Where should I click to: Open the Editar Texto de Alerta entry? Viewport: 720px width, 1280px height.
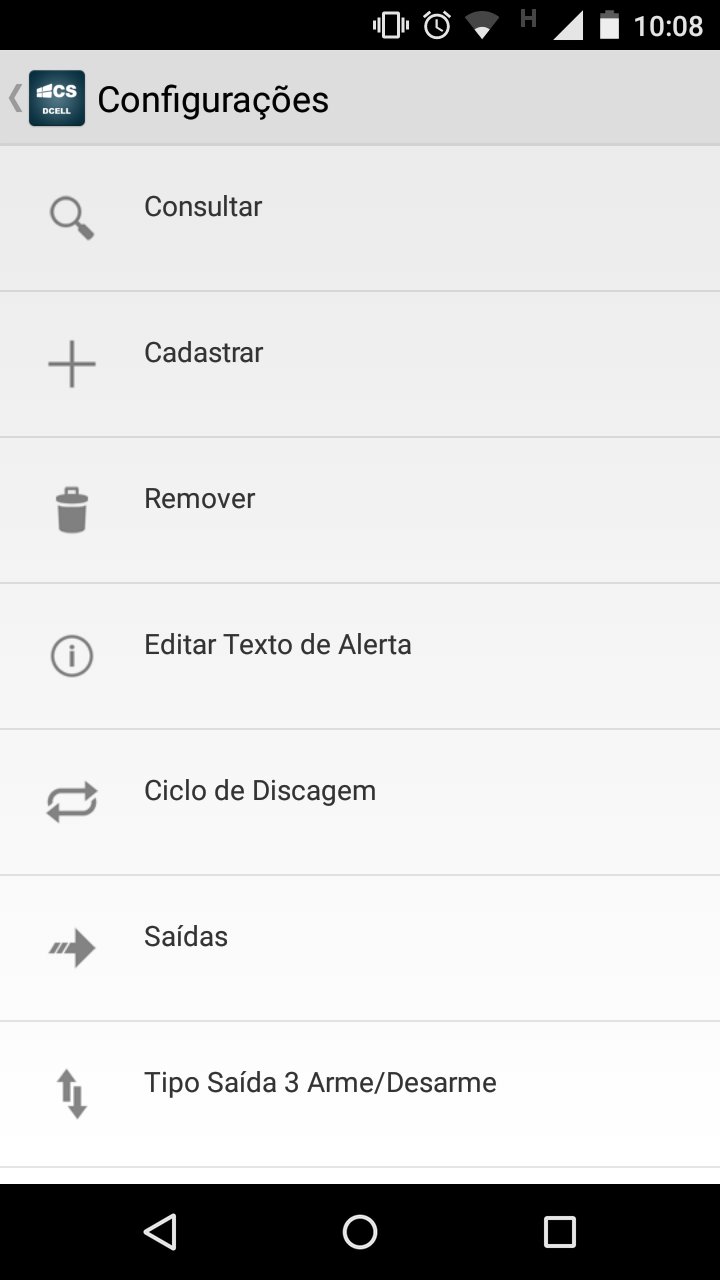pos(278,644)
